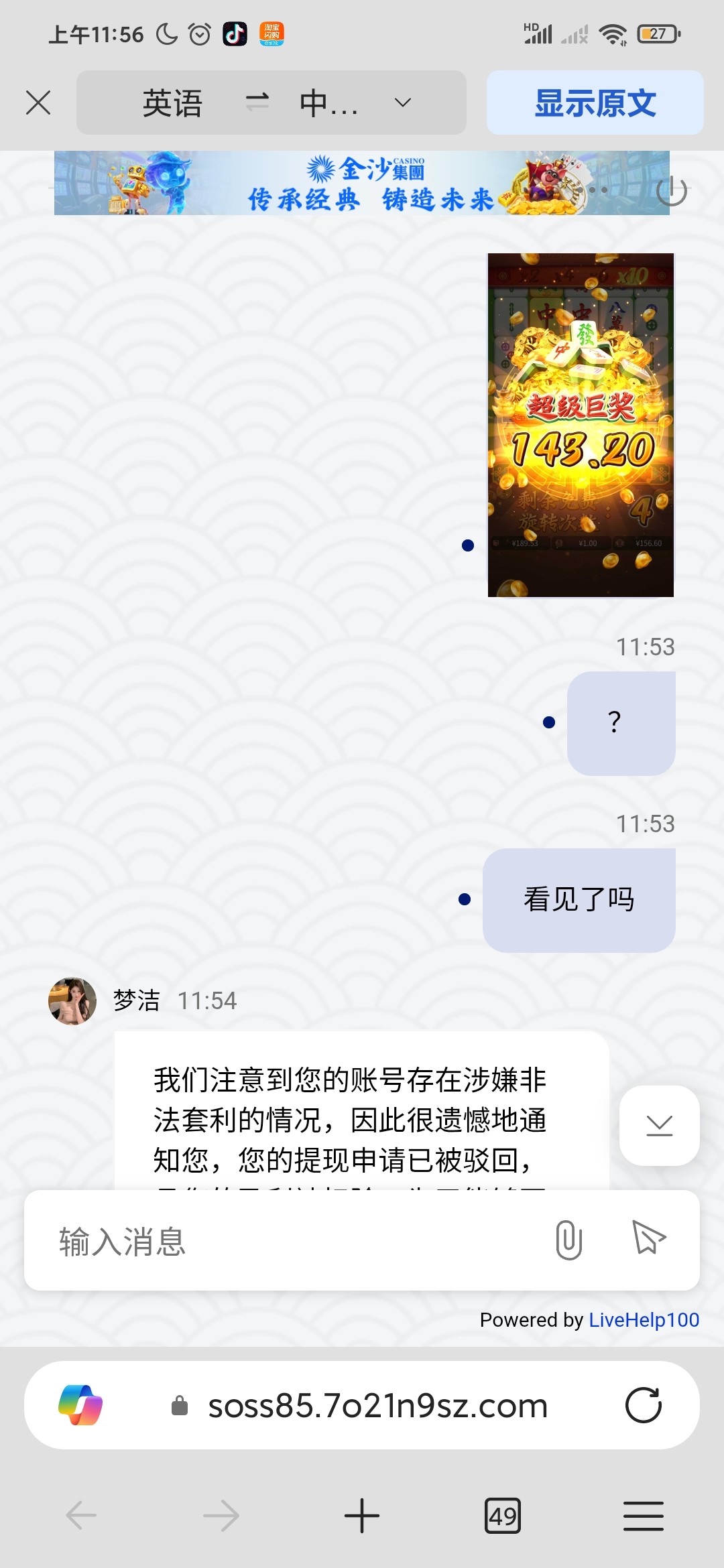This screenshot has width=724, height=1568.
Task: Toggle translation direction with the swap arrows
Action: 257,102
